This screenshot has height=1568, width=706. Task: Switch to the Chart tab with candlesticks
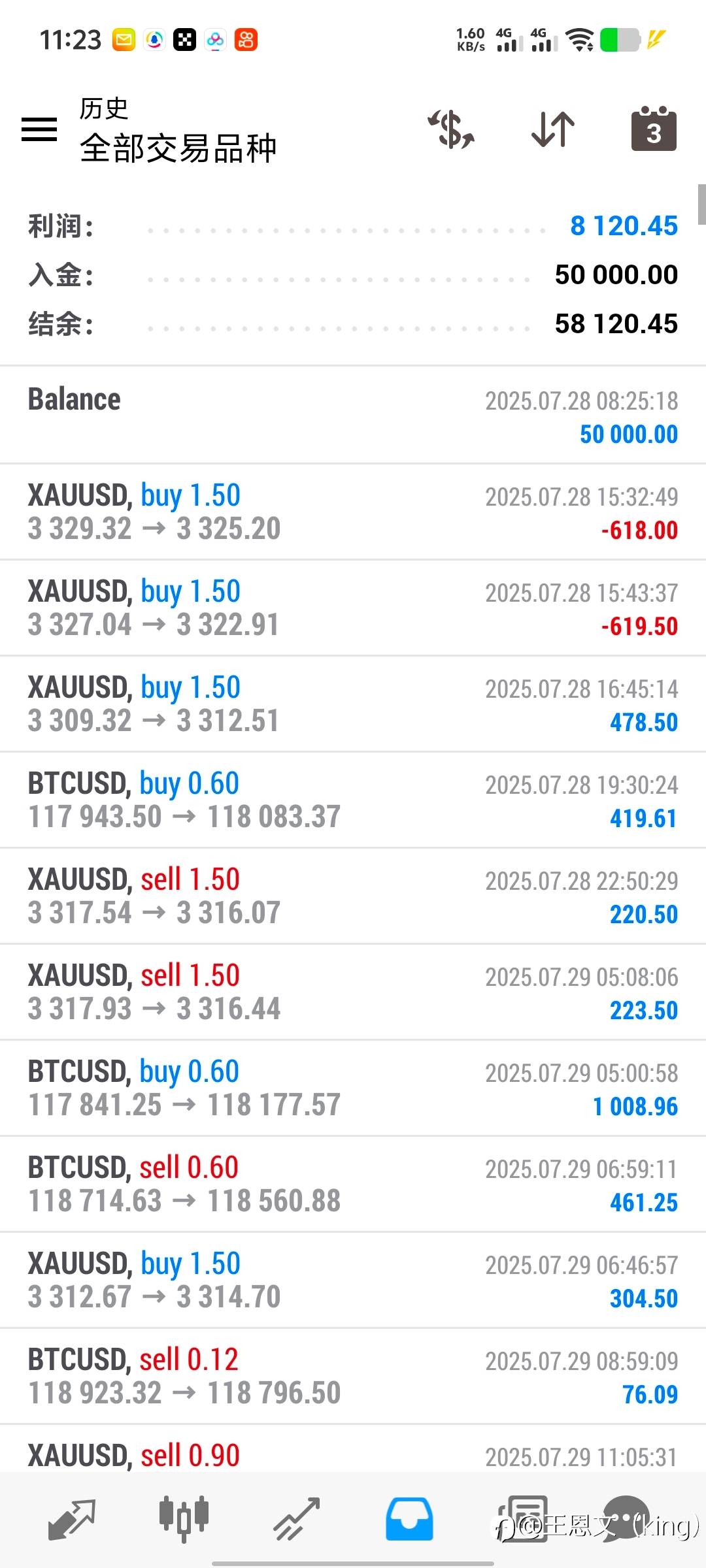pos(184,1519)
